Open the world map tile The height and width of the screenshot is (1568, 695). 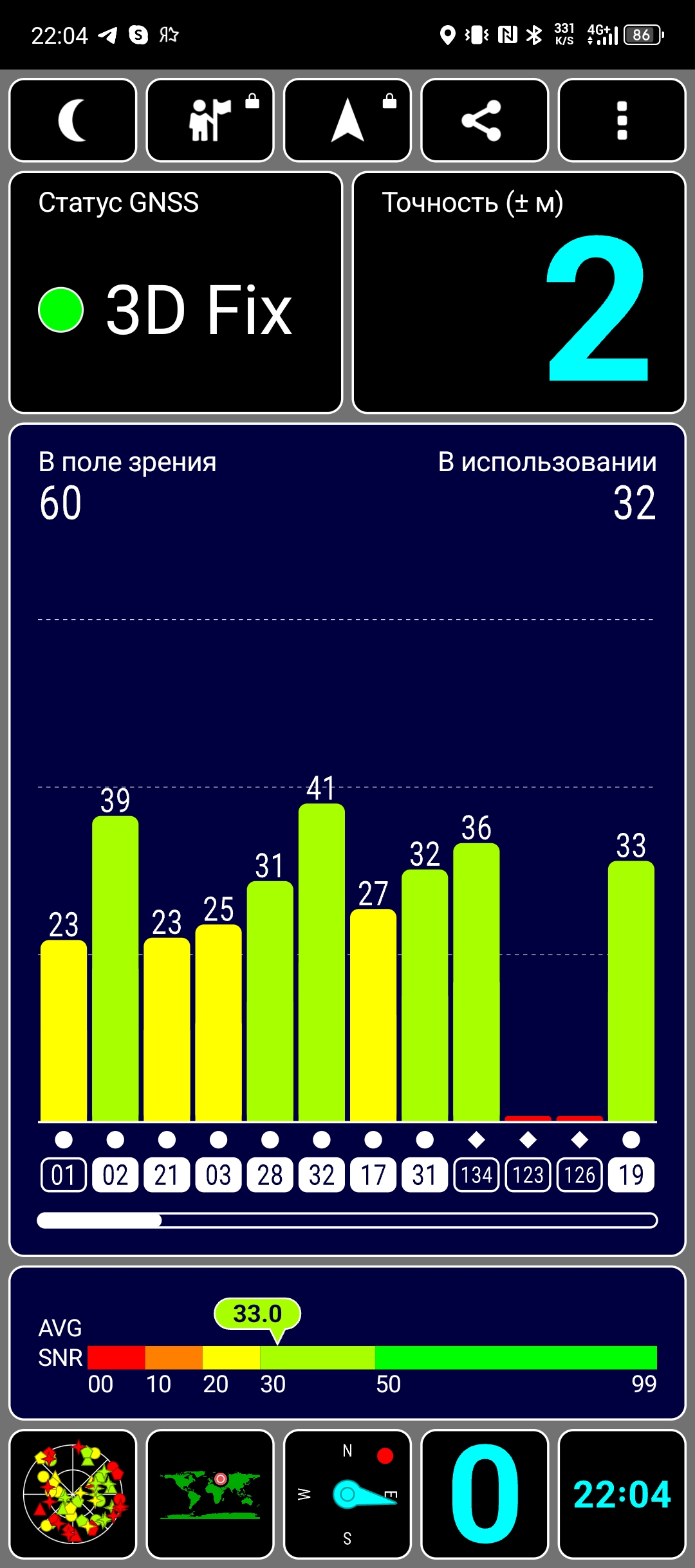click(210, 1494)
